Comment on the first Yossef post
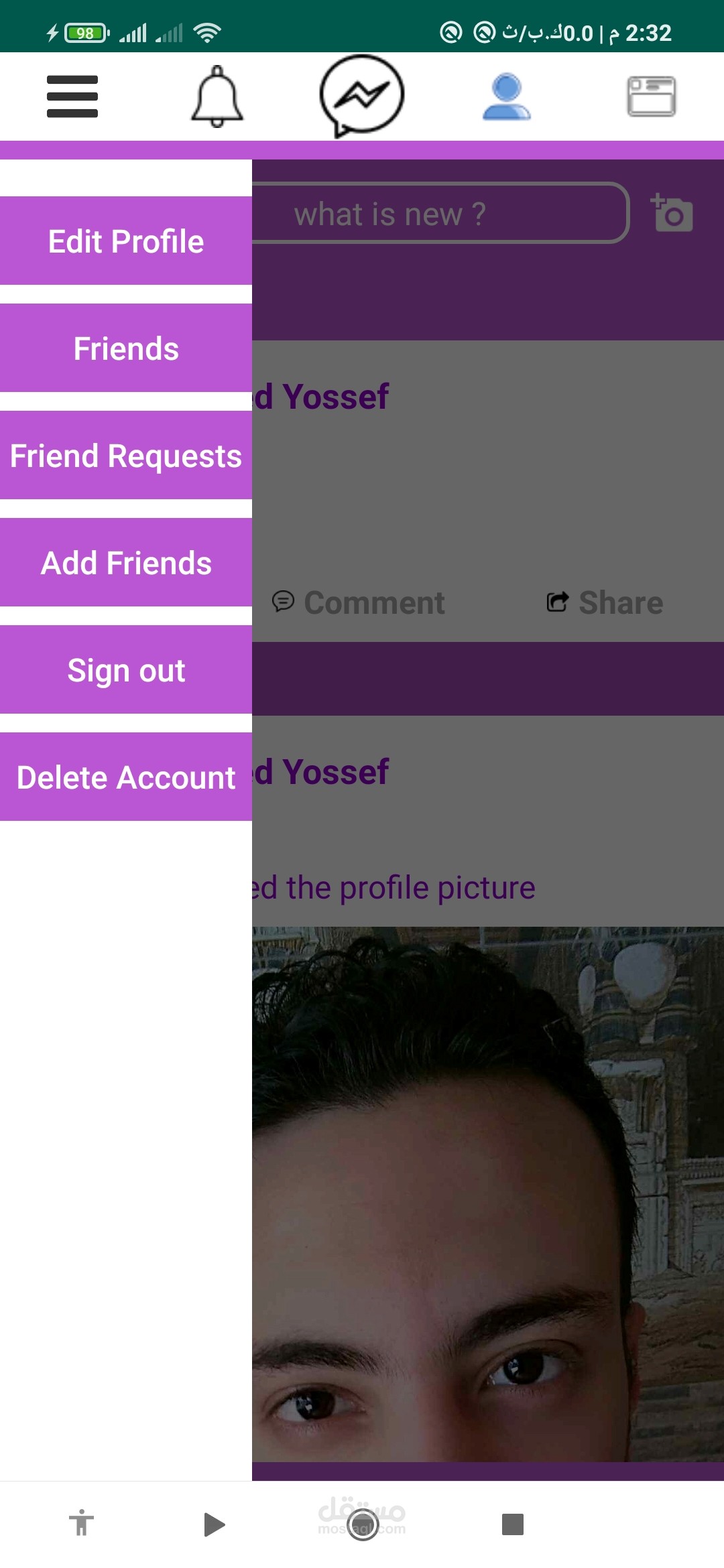 coord(359,602)
